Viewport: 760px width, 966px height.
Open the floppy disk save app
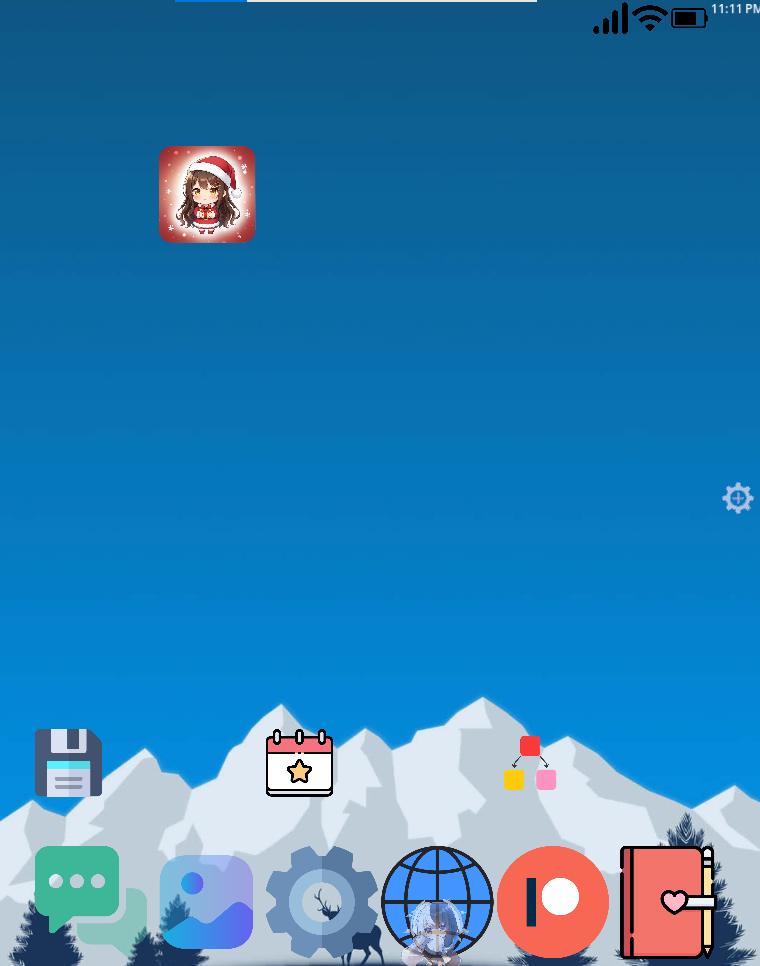69,763
